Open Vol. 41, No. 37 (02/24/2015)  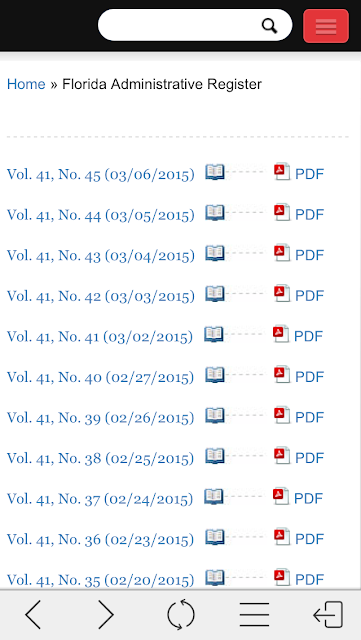[x=100, y=499]
